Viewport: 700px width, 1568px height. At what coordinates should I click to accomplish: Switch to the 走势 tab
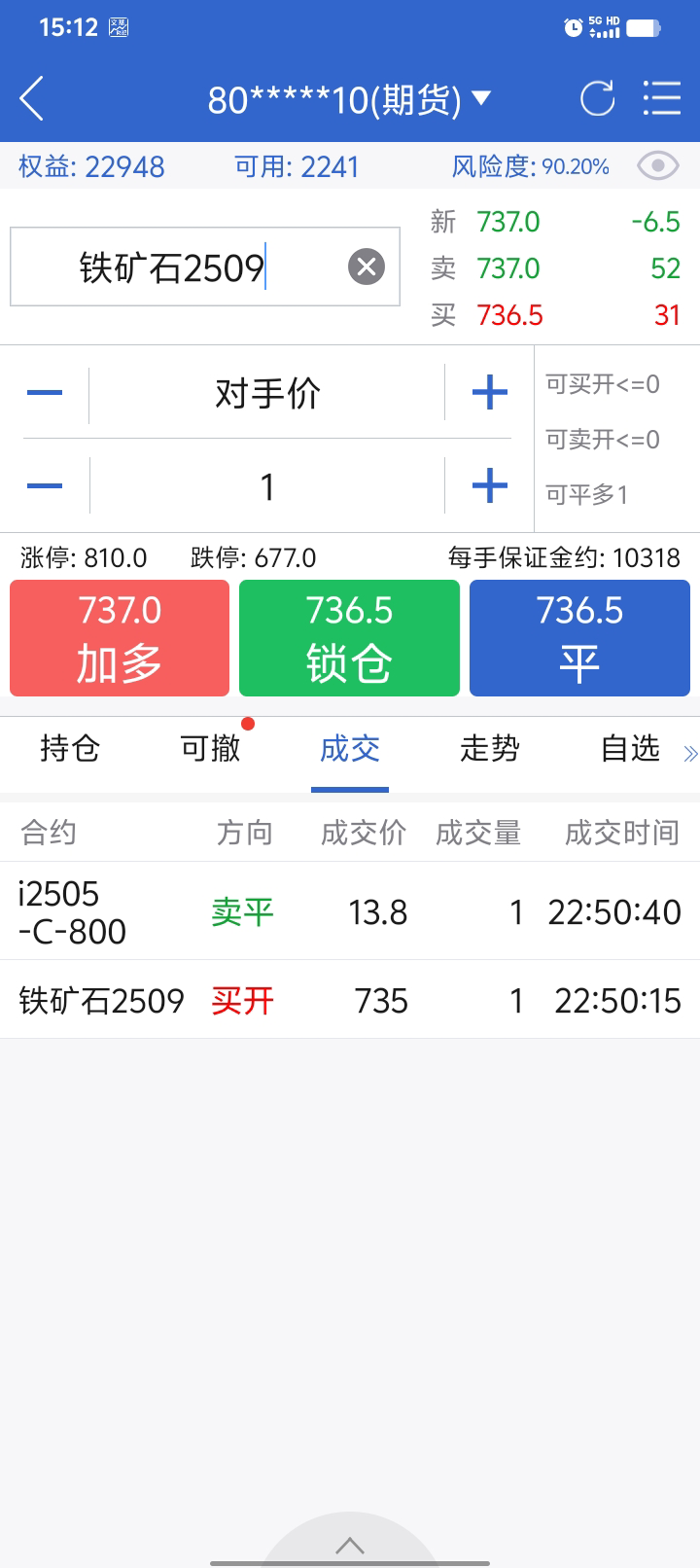pyautogui.click(x=490, y=749)
